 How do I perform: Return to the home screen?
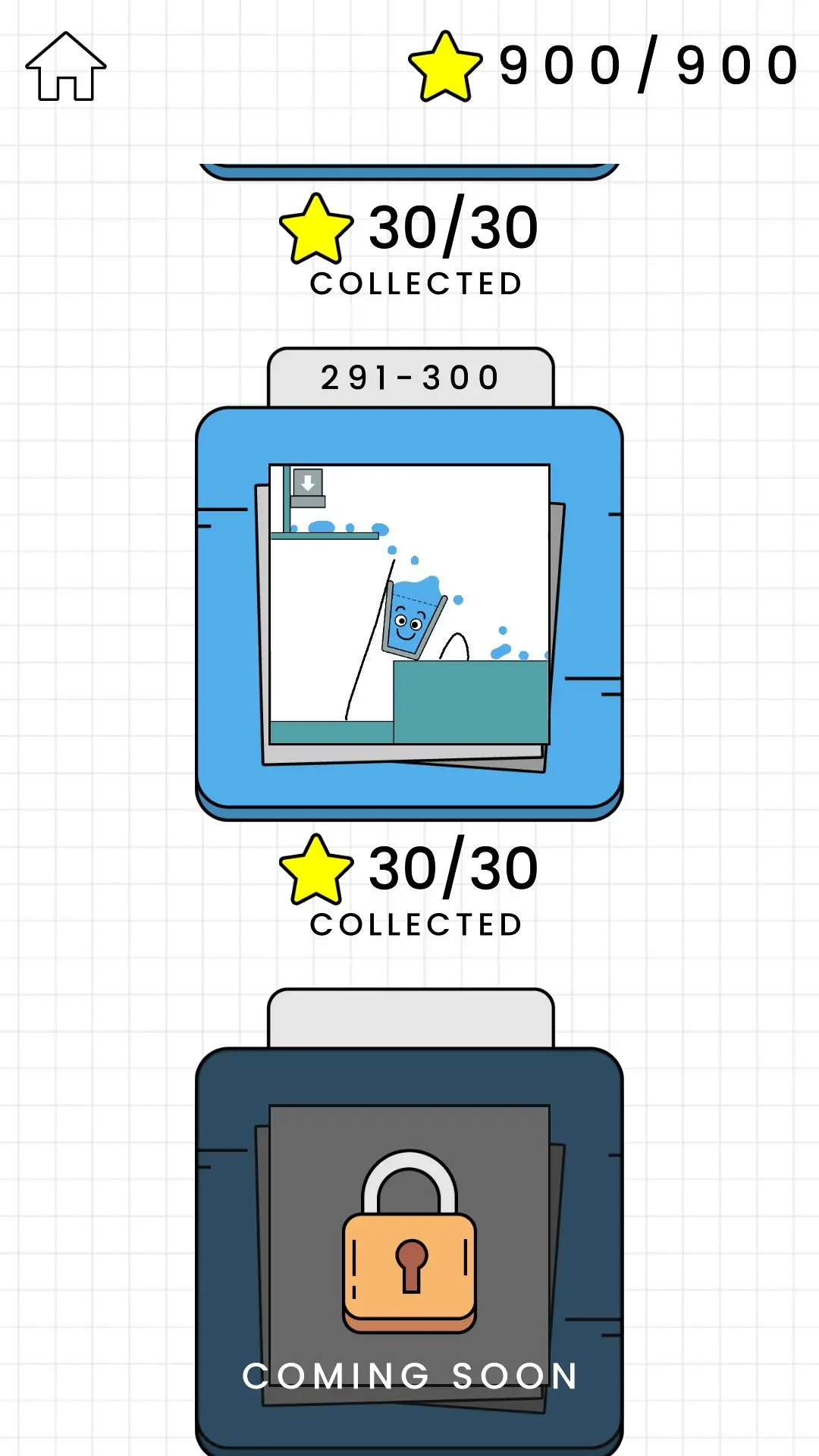66,67
